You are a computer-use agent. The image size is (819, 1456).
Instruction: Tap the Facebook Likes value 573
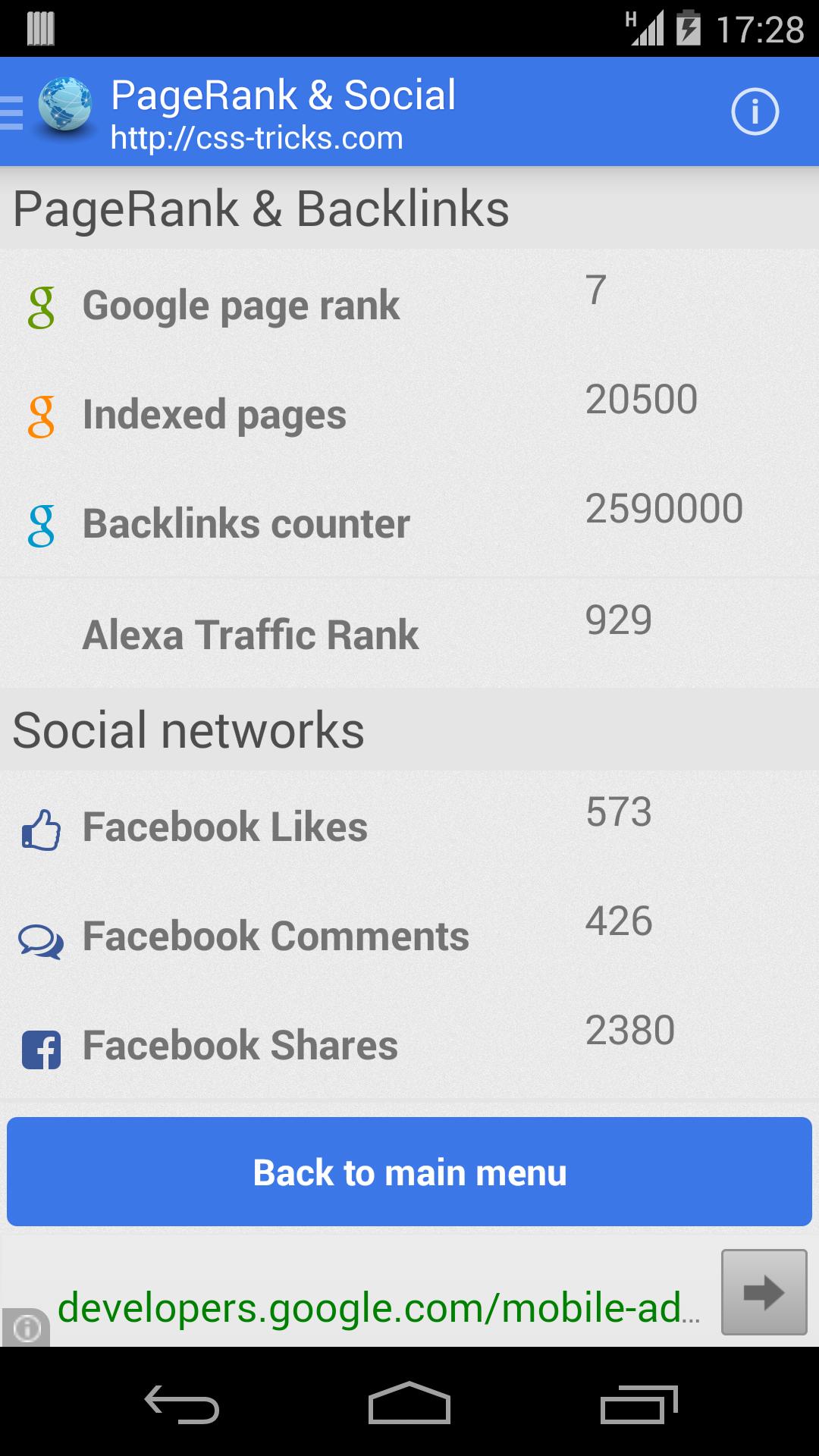[x=620, y=811]
